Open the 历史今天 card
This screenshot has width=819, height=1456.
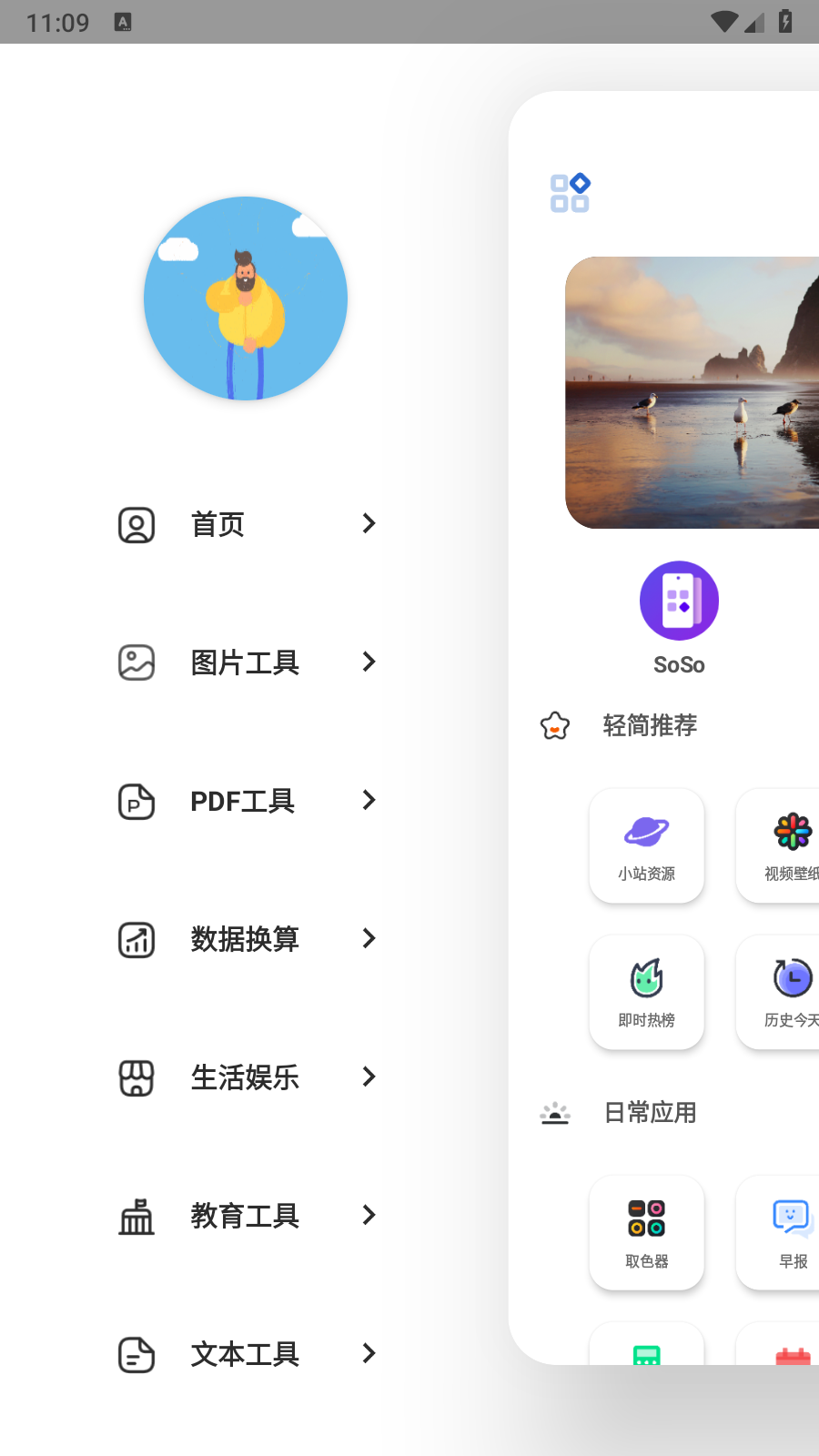click(778, 992)
